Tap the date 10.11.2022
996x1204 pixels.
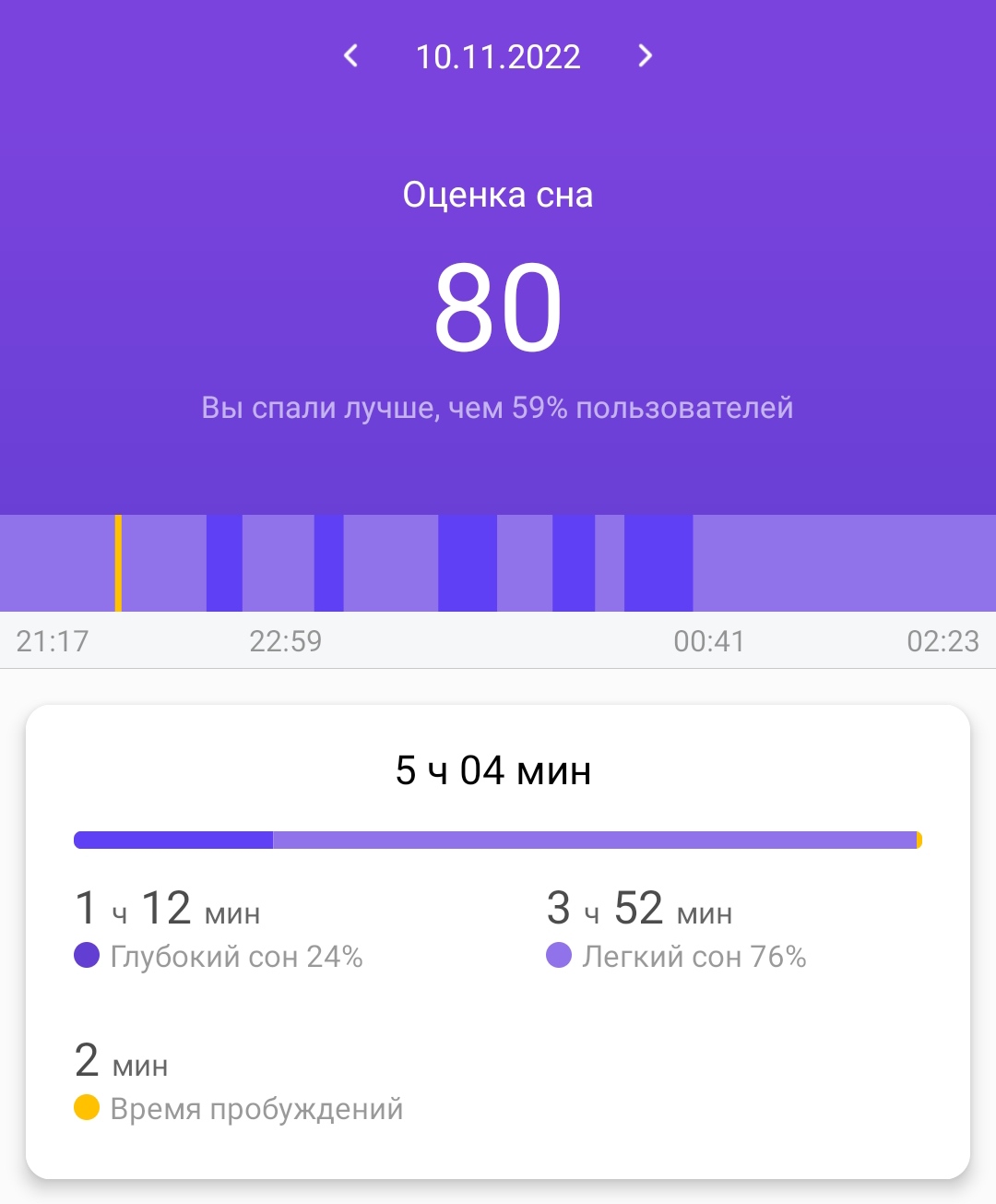pos(498,57)
